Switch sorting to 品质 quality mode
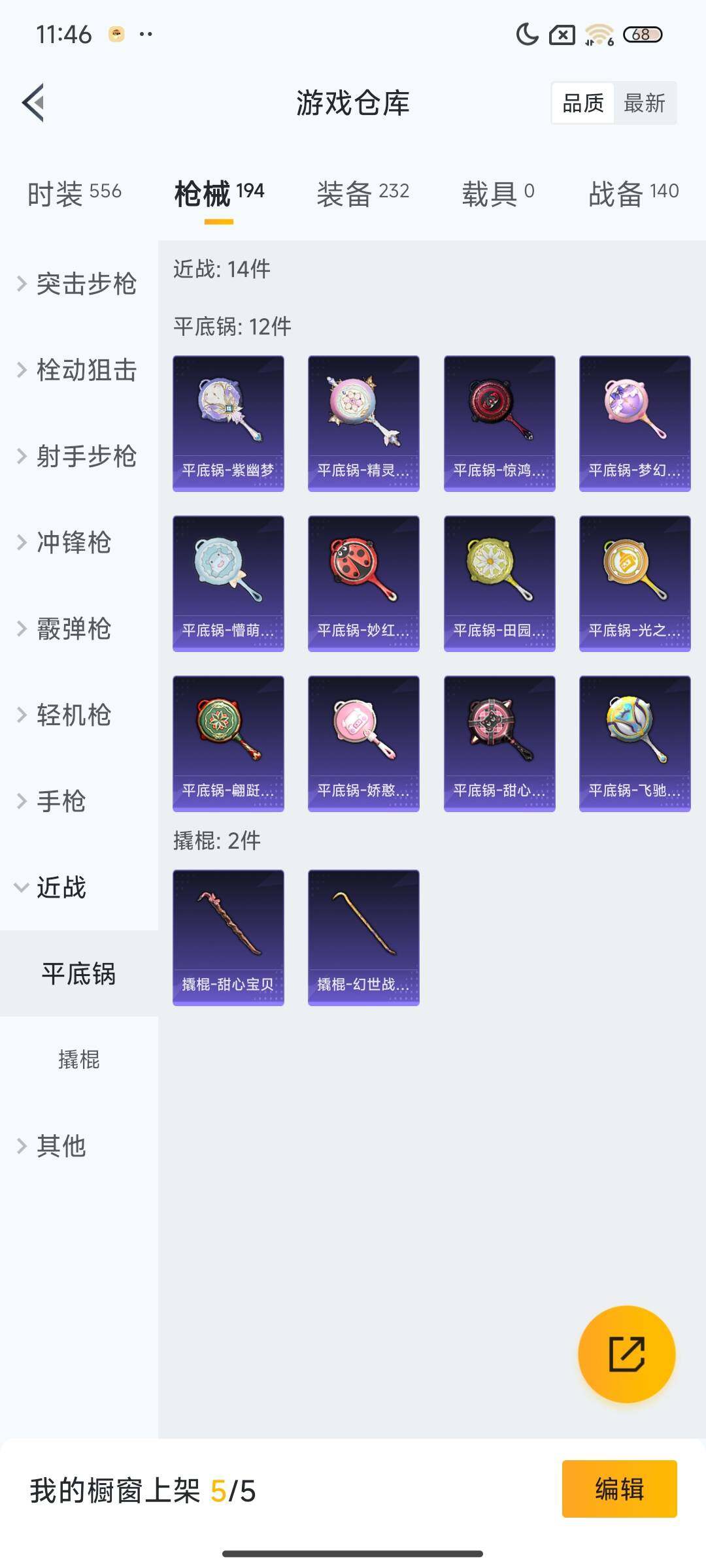 [x=584, y=103]
